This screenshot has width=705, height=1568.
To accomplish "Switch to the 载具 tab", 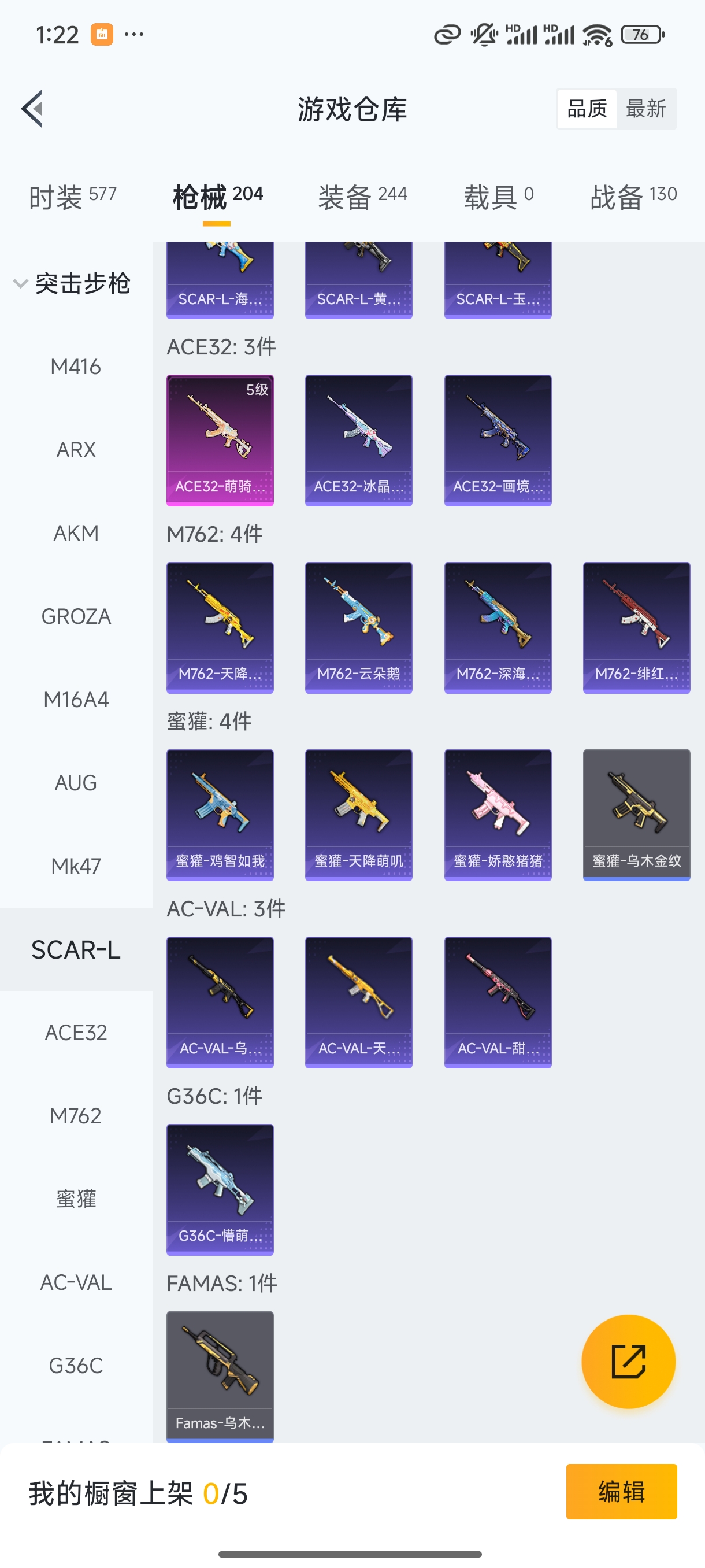I will pyautogui.click(x=498, y=197).
